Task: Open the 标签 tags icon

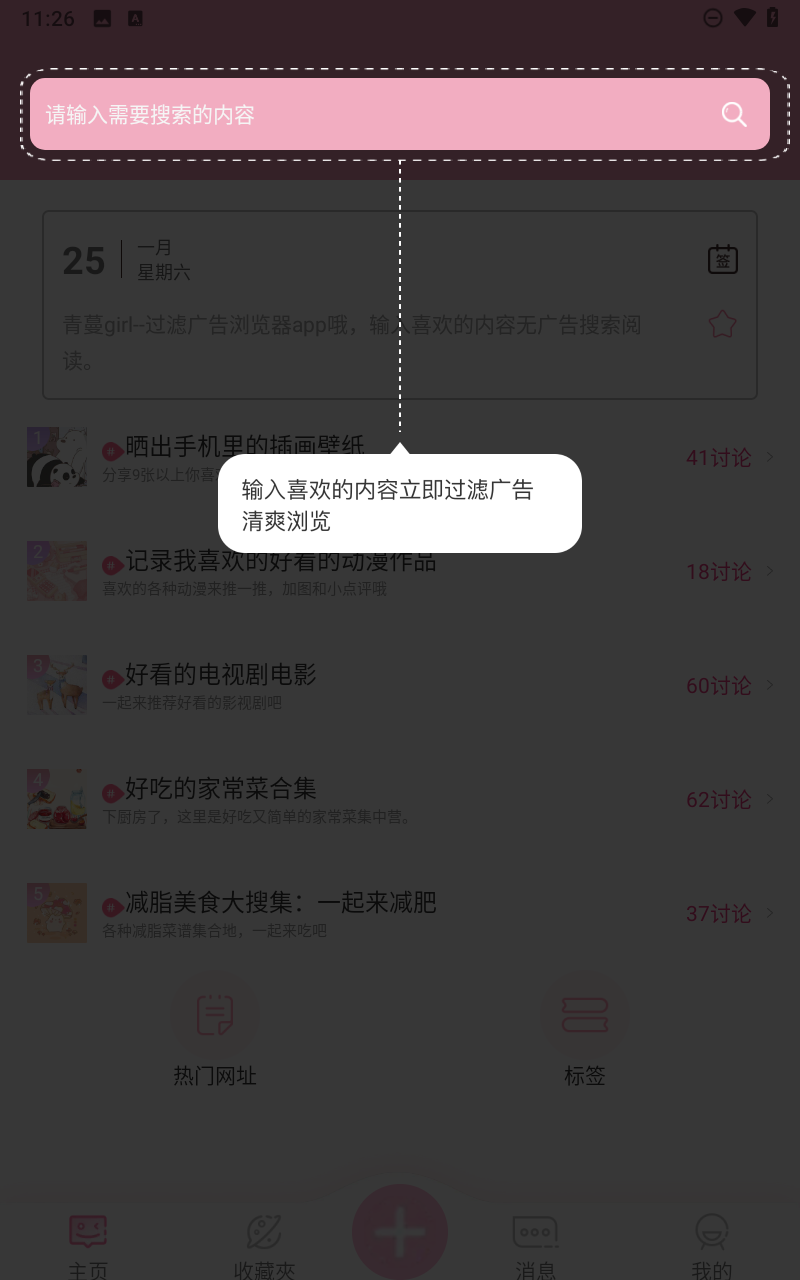Action: [585, 1013]
